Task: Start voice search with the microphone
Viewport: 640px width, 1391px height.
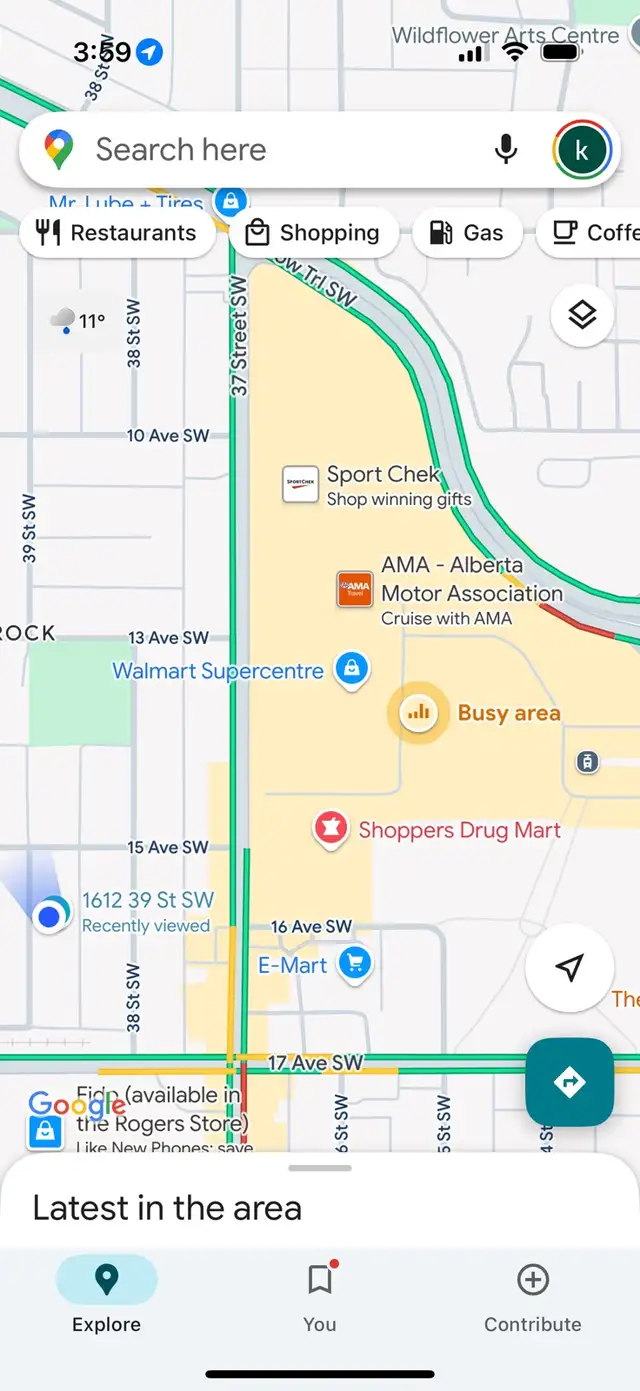Action: pos(506,150)
